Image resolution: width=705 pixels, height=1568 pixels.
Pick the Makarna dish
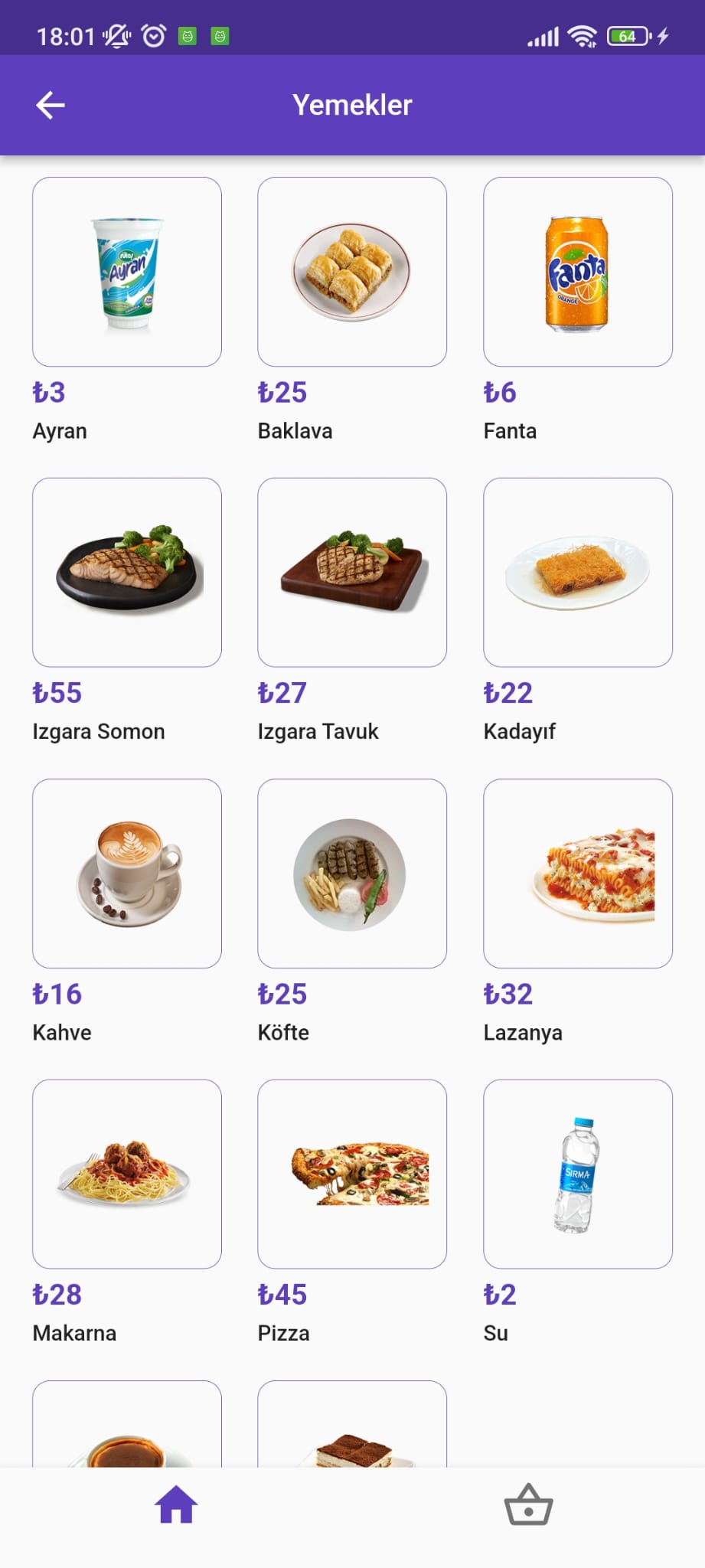pos(127,1174)
